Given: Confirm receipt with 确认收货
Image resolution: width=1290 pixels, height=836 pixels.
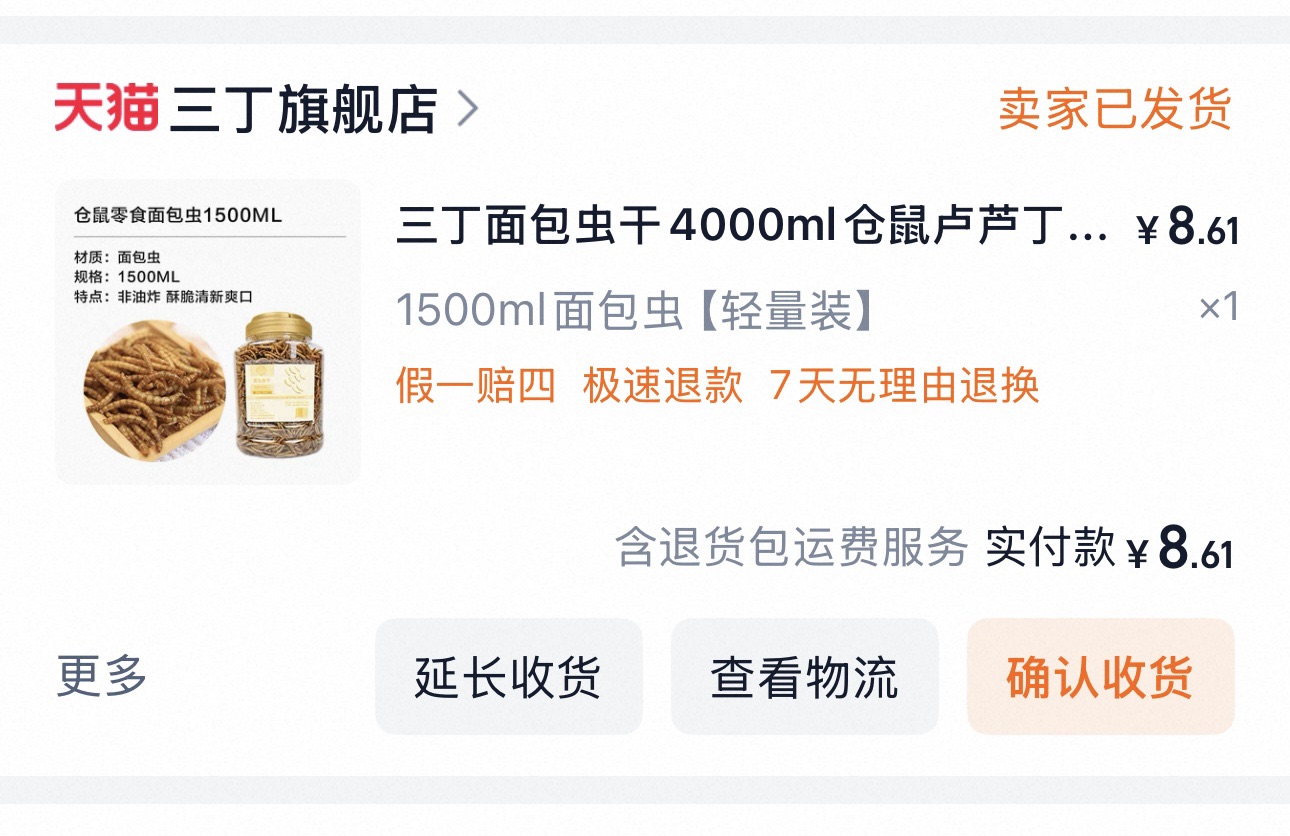Looking at the screenshot, I should 1100,677.
